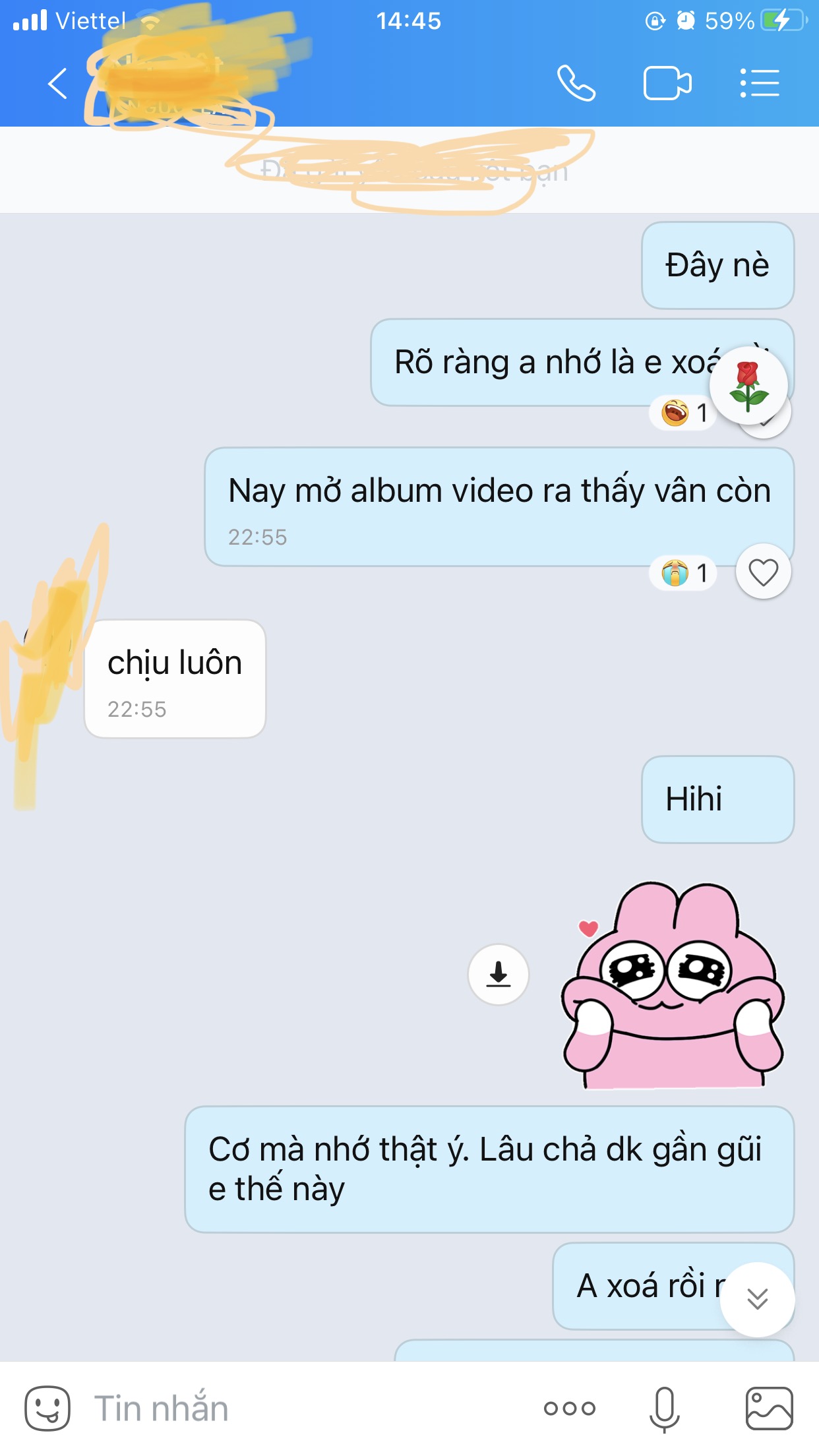The image size is (819, 1456).
Task: Download the pink bunny sticker pack
Action: (499, 974)
